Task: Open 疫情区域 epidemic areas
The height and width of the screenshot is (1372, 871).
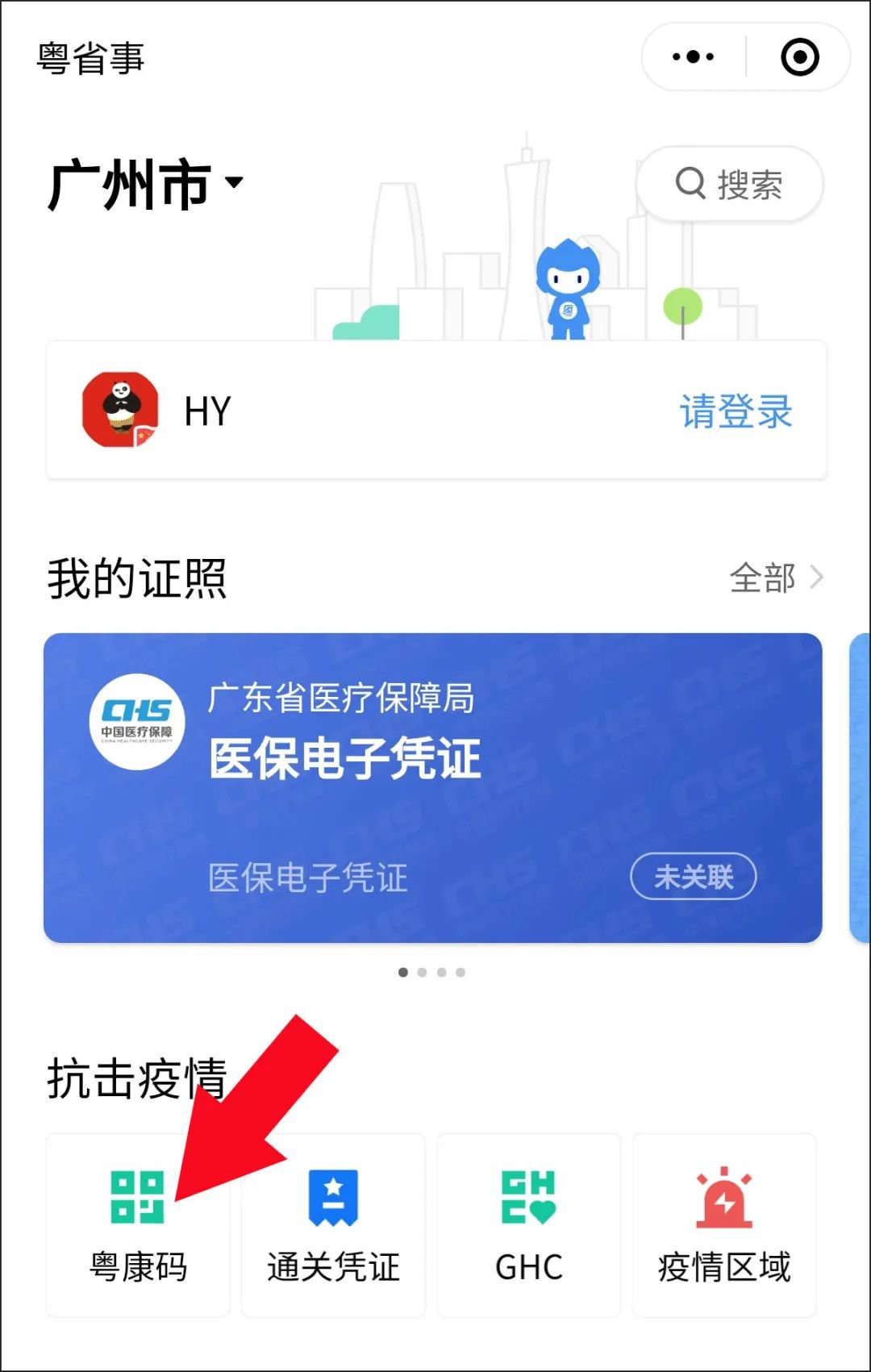Action: click(724, 1224)
